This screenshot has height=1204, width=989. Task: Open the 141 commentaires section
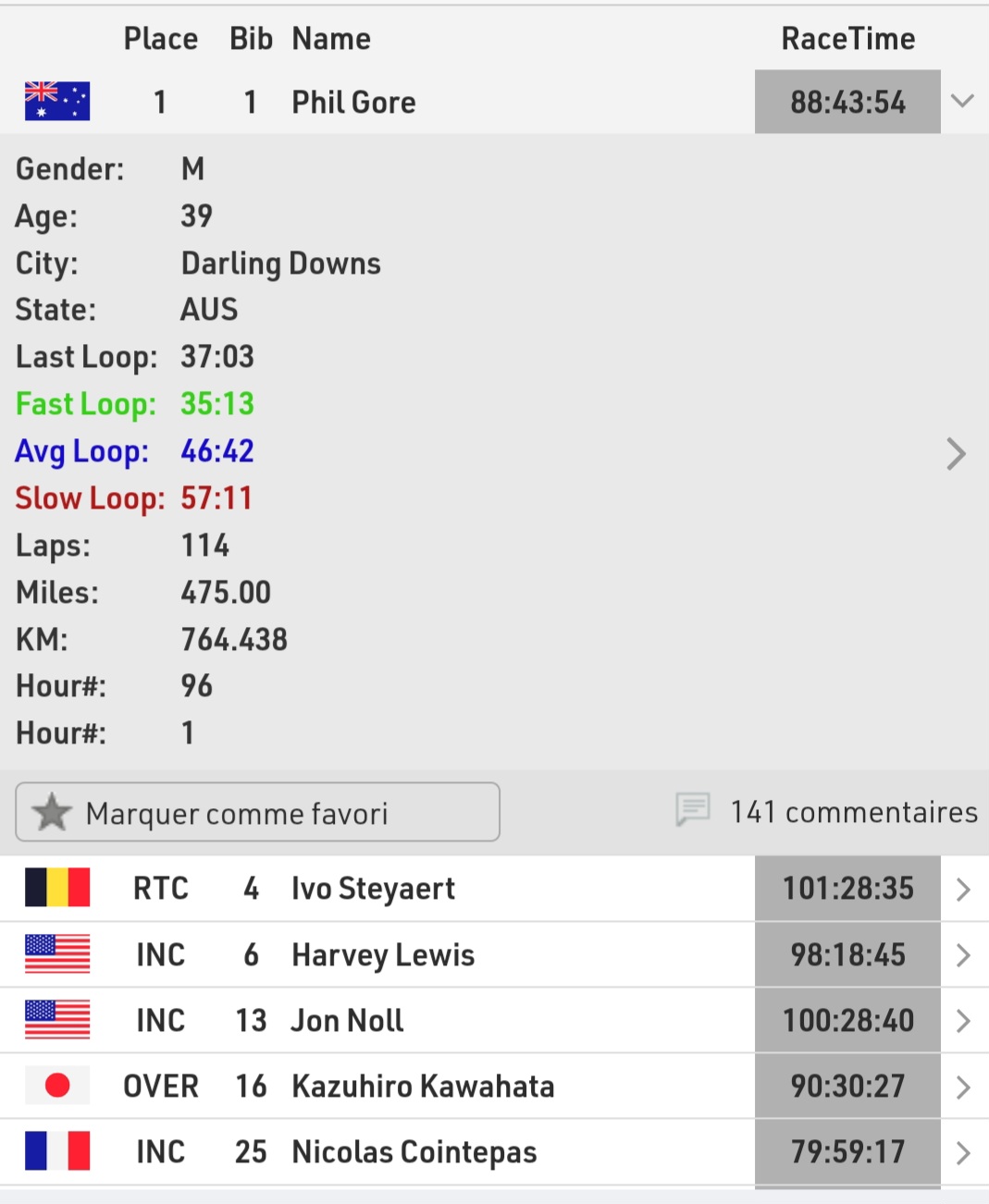(827, 811)
